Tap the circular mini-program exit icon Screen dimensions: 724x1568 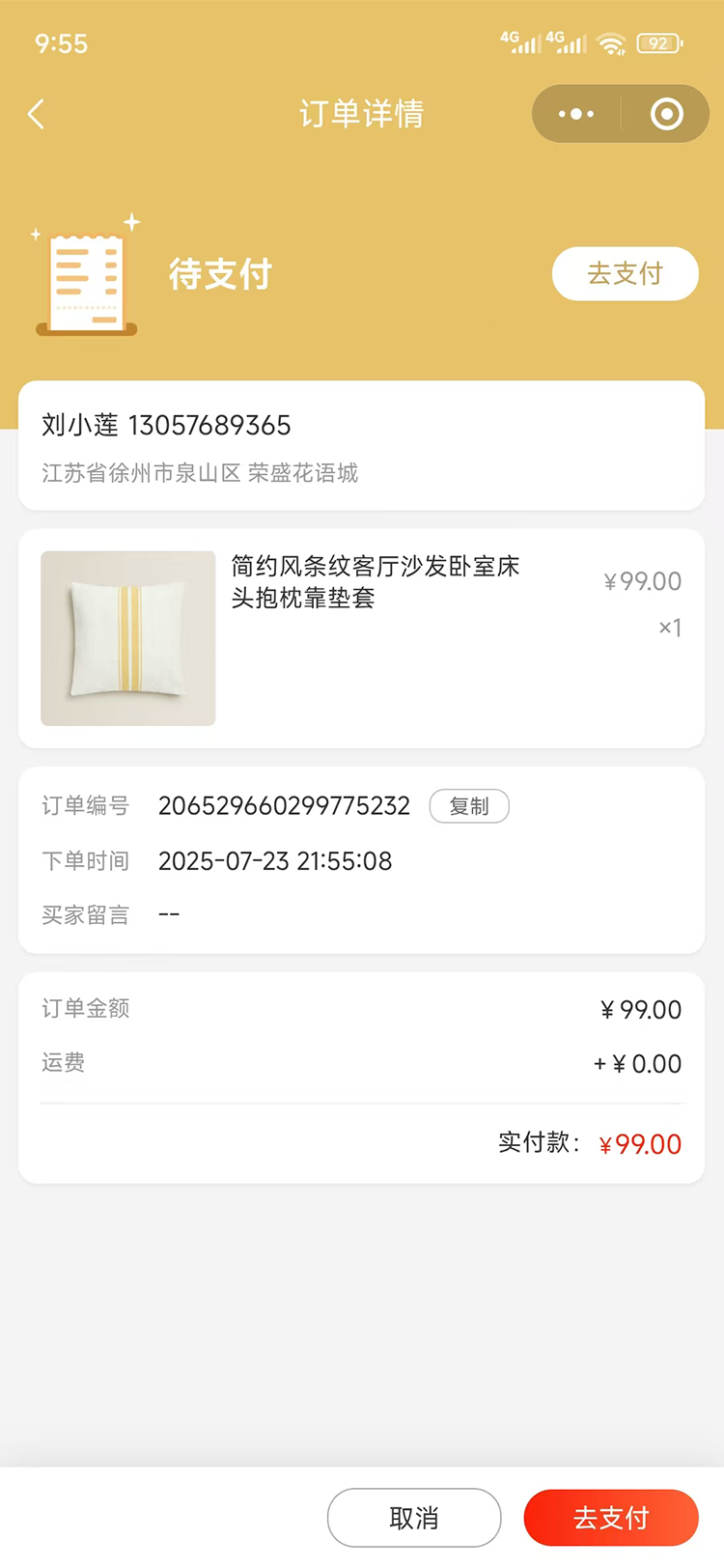pyautogui.click(x=666, y=113)
